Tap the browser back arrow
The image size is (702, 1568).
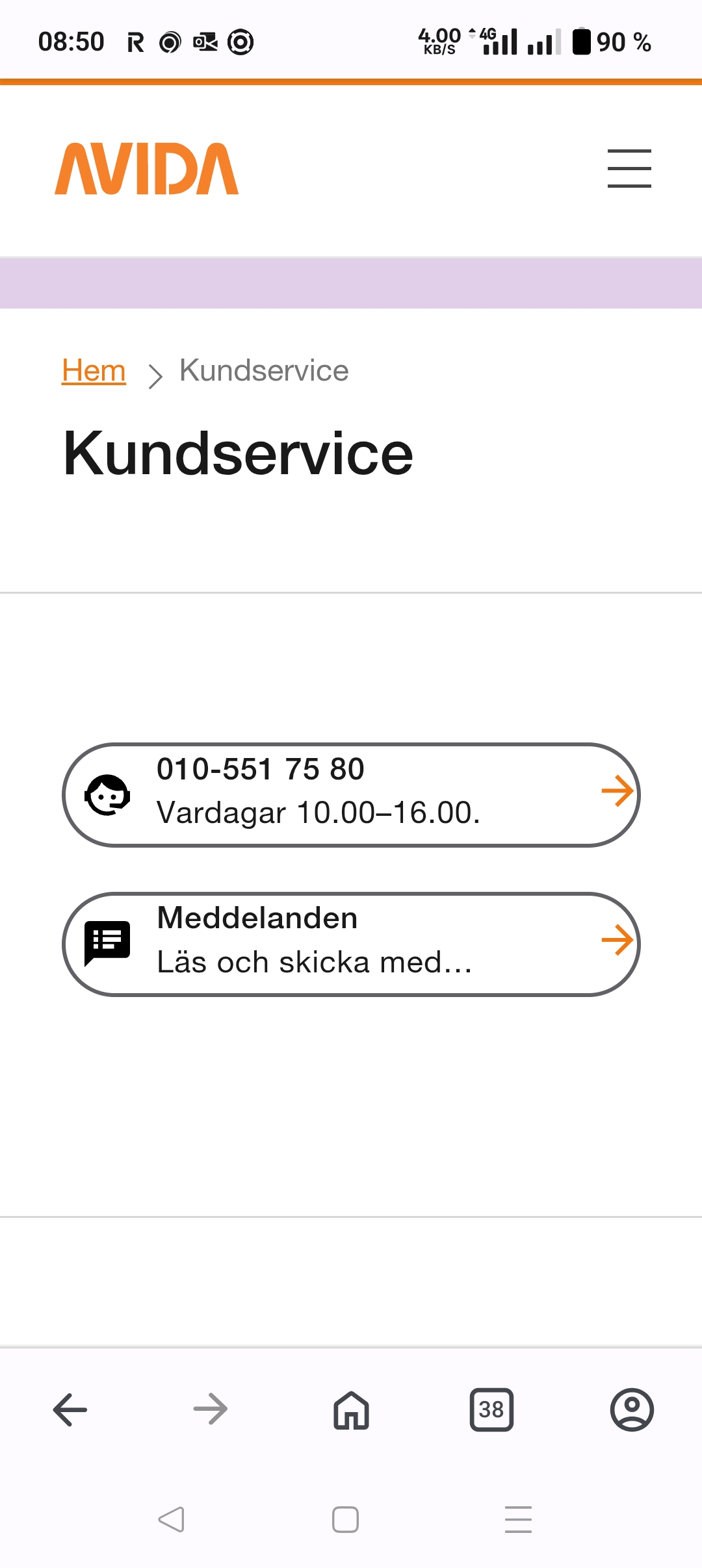70,1410
